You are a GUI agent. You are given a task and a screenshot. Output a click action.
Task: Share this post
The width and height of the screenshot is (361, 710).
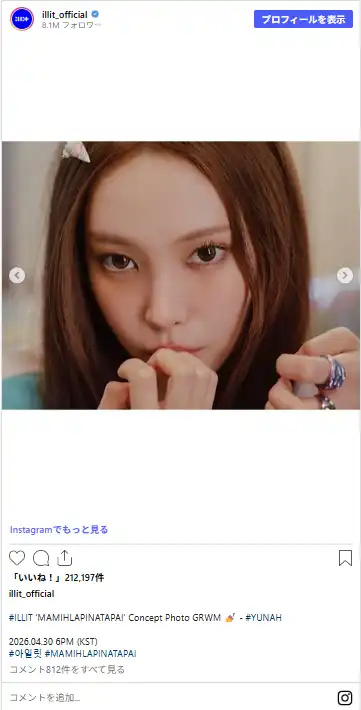[65, 558]
